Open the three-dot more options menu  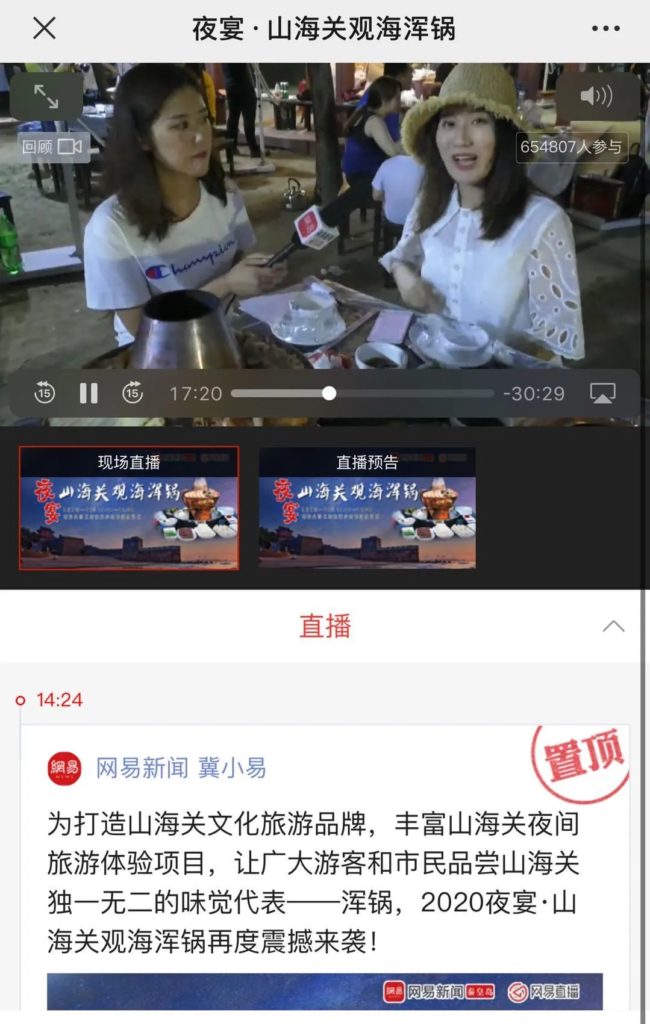(606, 28)
